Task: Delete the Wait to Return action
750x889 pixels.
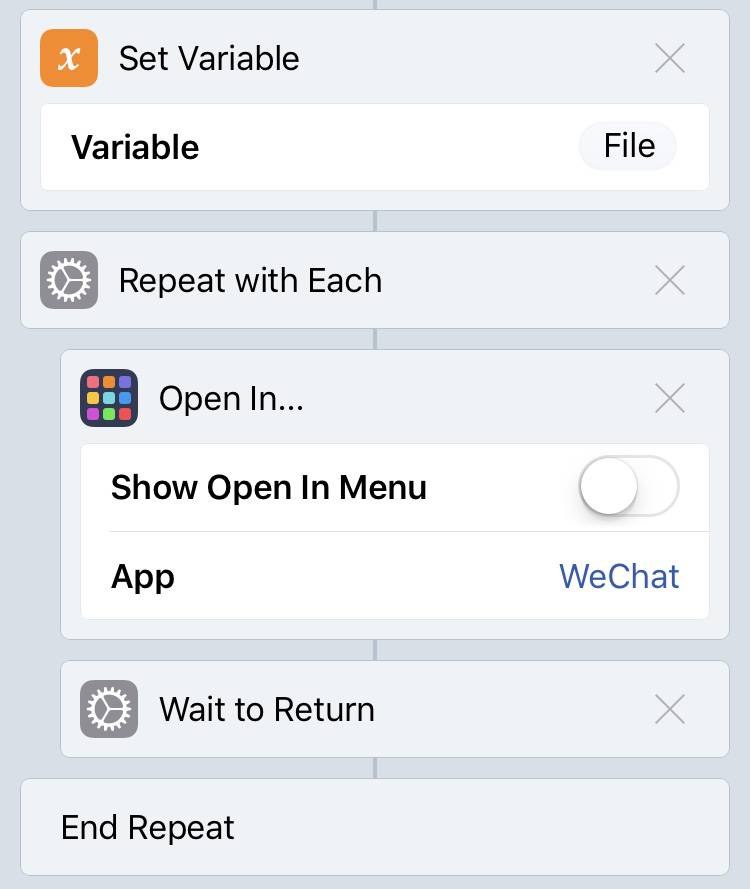Action: tap(669, 710)
